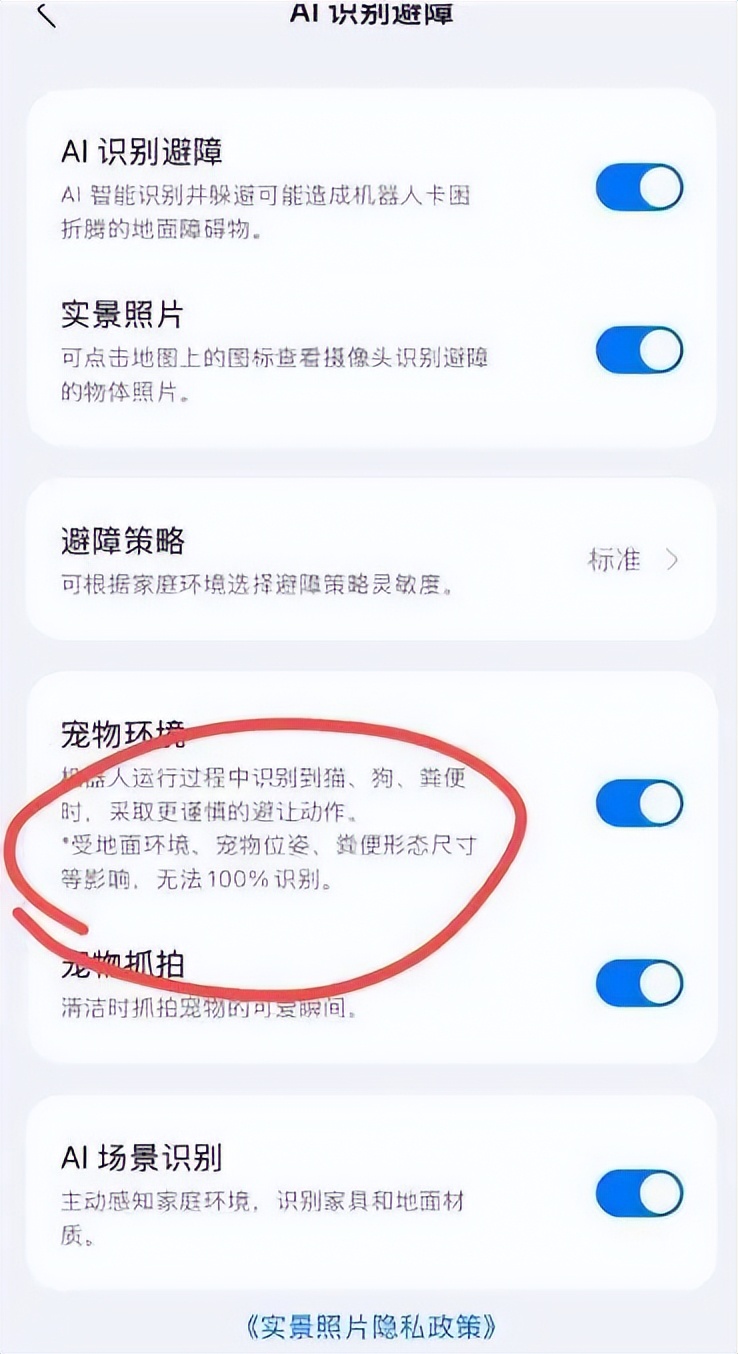Image resolution: width=738 pixels, height=1354 pixels.
Task: Switch off 宠物抓拍
Action: (639, 983)
